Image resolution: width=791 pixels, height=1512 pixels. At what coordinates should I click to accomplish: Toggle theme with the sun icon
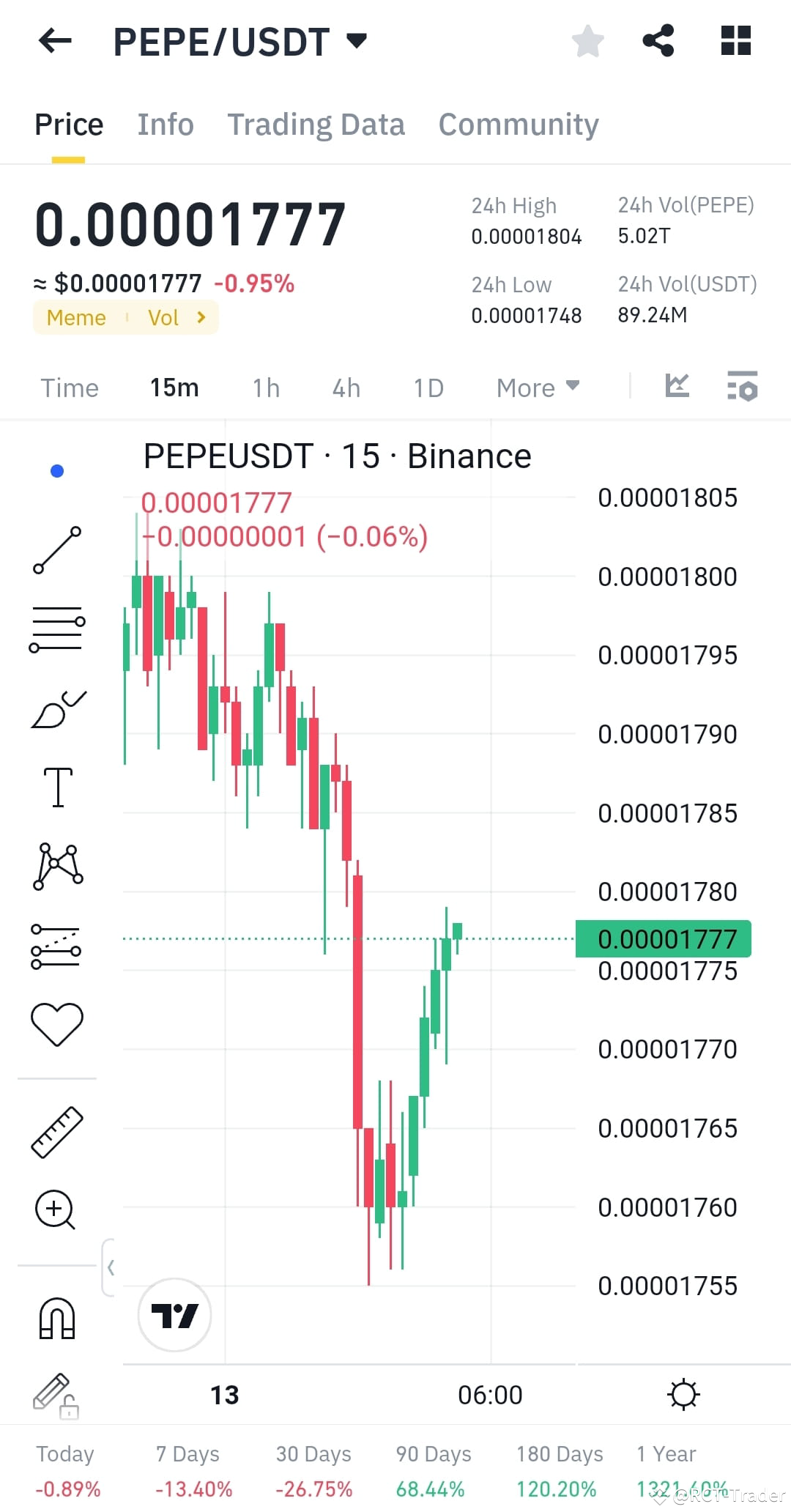(x=683, y=1394)
